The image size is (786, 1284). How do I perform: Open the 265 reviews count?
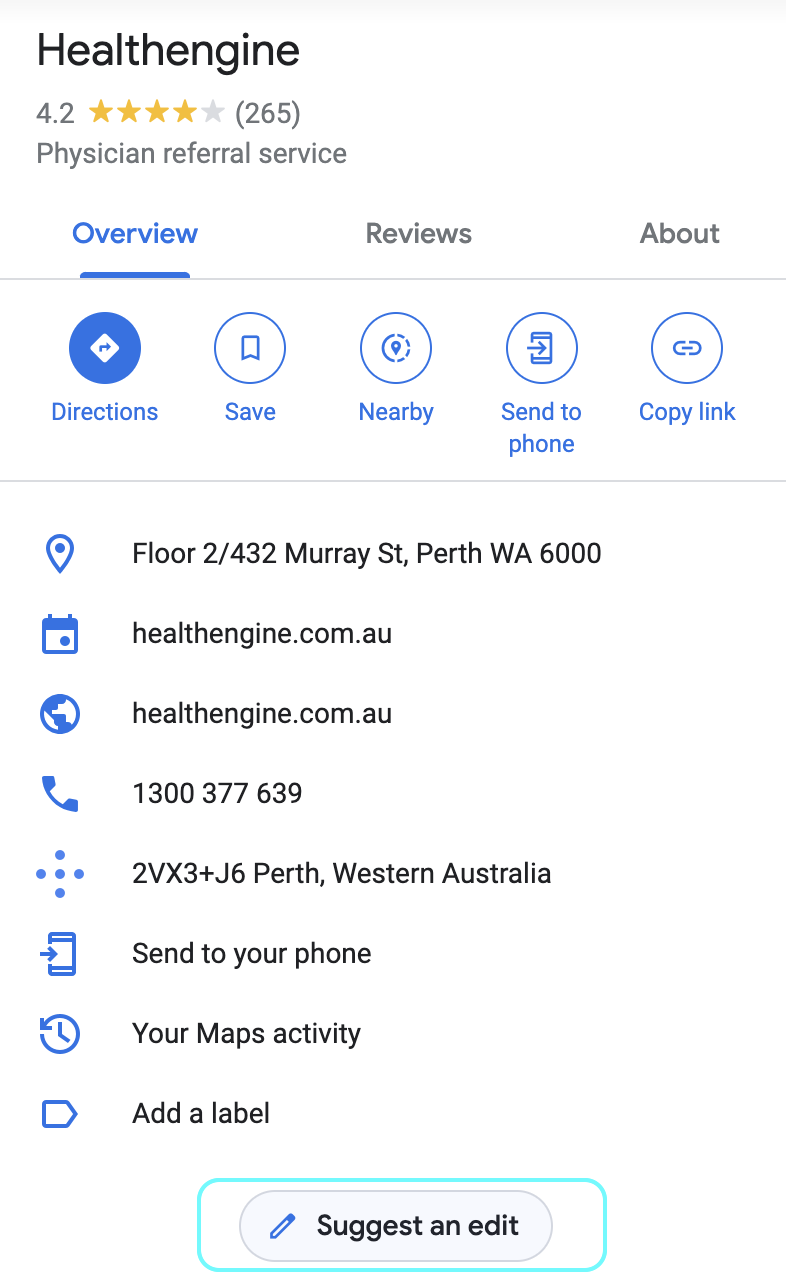pos(267,113)
